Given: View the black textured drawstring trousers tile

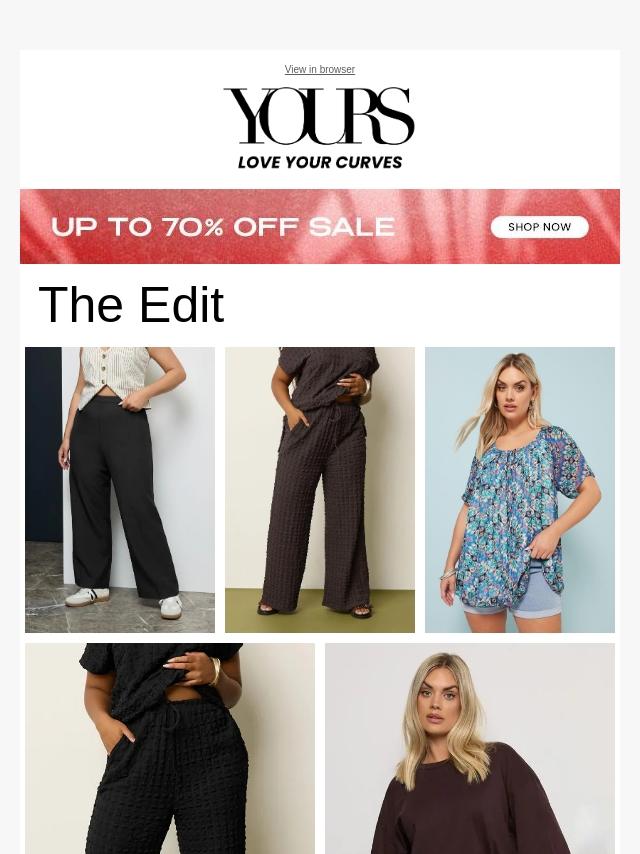Looking at the screenshot, I should 170,748.
